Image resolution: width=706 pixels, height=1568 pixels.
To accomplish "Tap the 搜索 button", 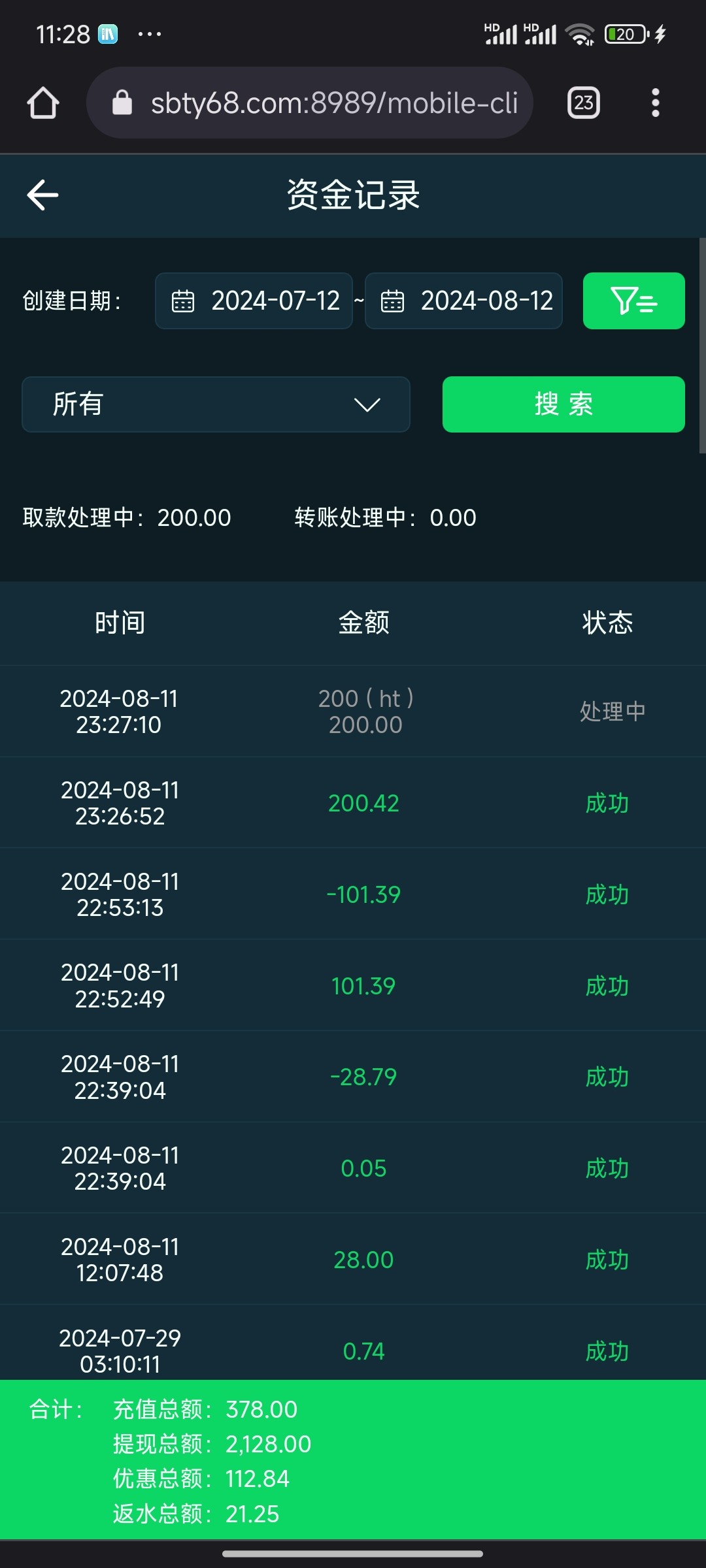I will tap(563, 404).
